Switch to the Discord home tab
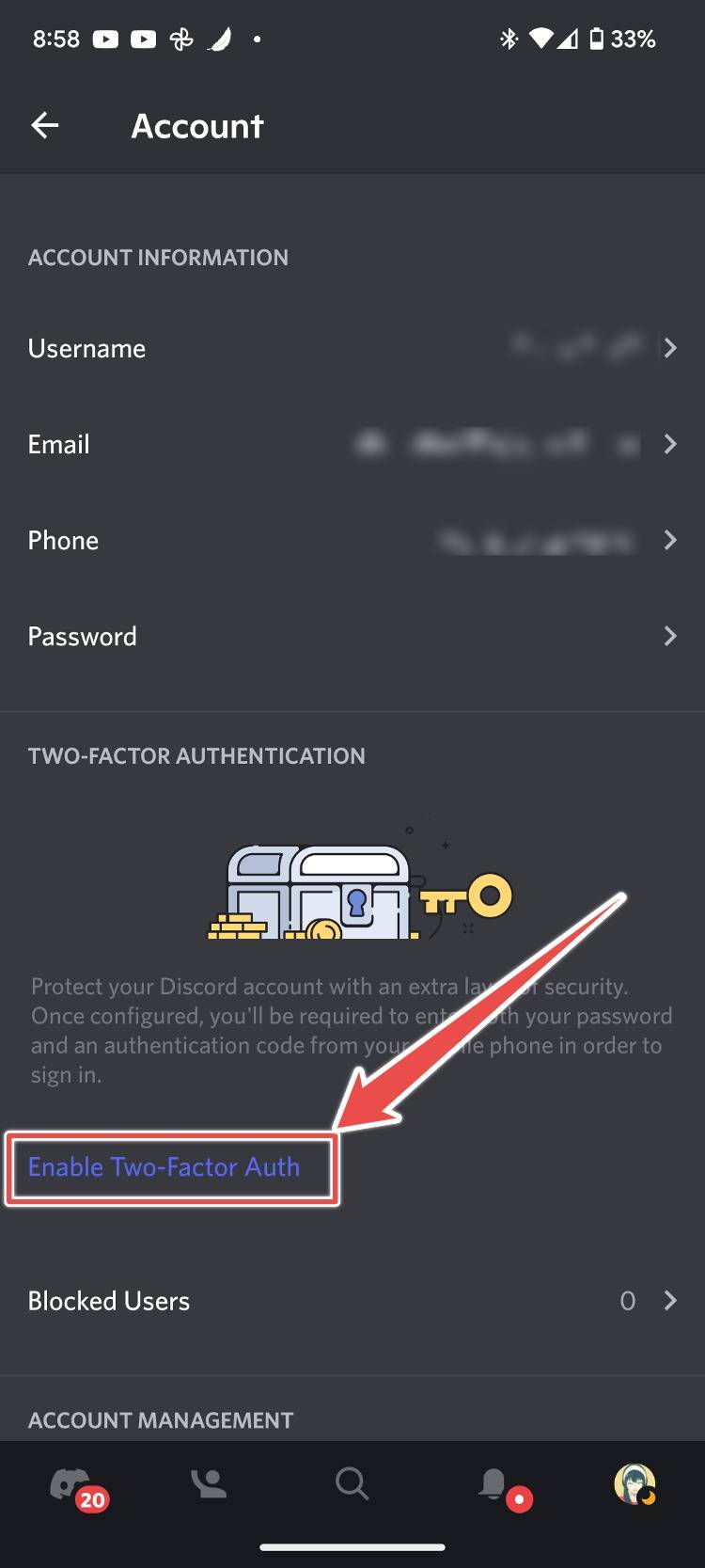Viewport: 705px width, 1568px height. [x=71, y=1484]
